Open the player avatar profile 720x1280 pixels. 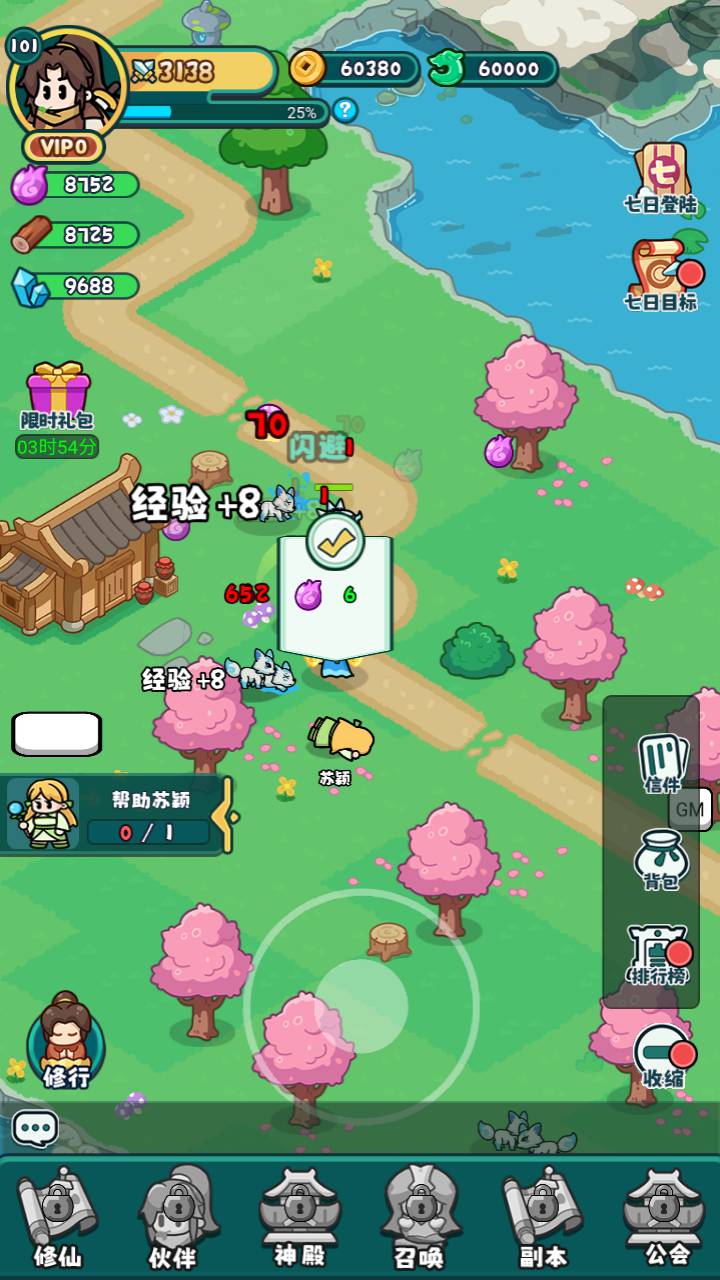(66, 86)
